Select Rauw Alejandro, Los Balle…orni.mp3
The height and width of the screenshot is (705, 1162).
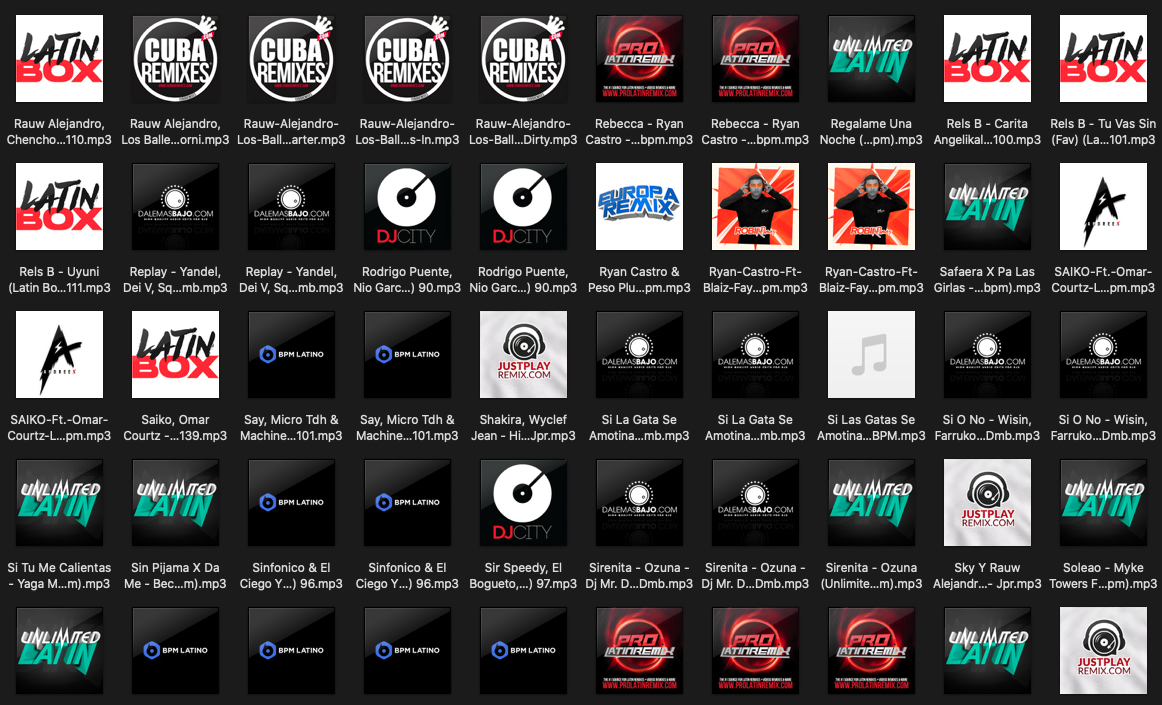click(x=175, y=59)
